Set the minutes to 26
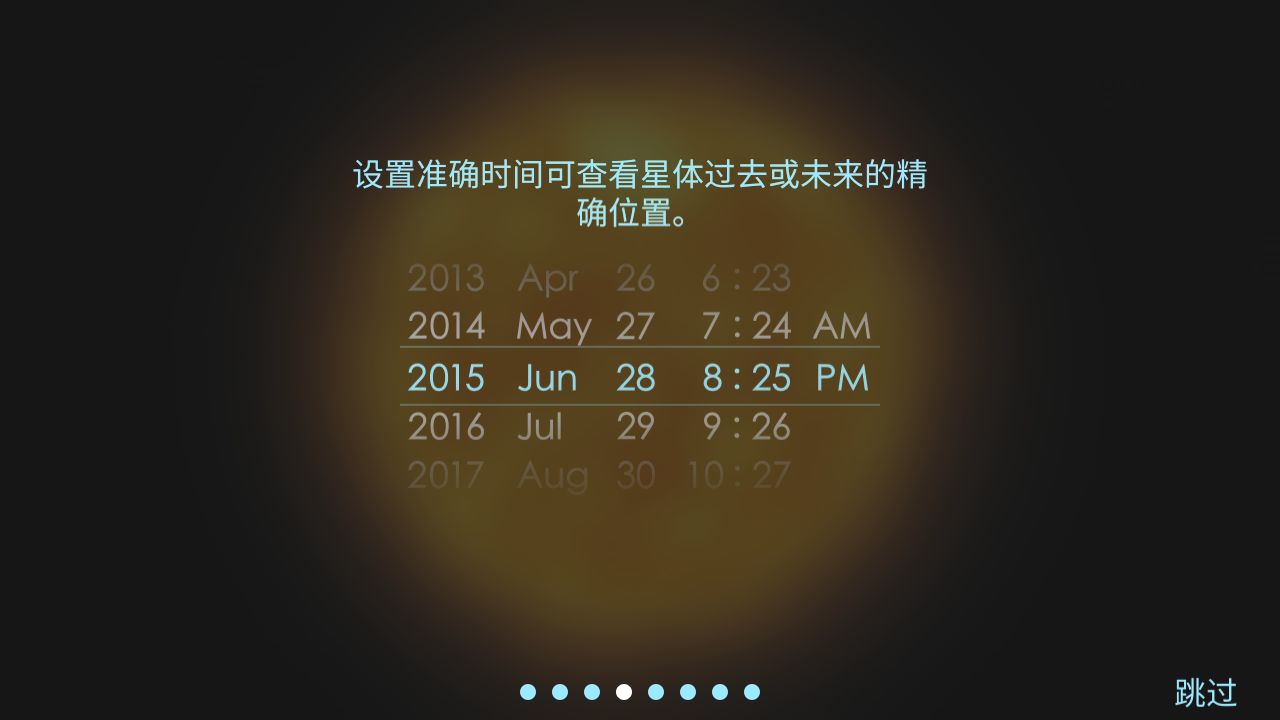This screenshot has width=1280, height=720. tap(771, 427)
